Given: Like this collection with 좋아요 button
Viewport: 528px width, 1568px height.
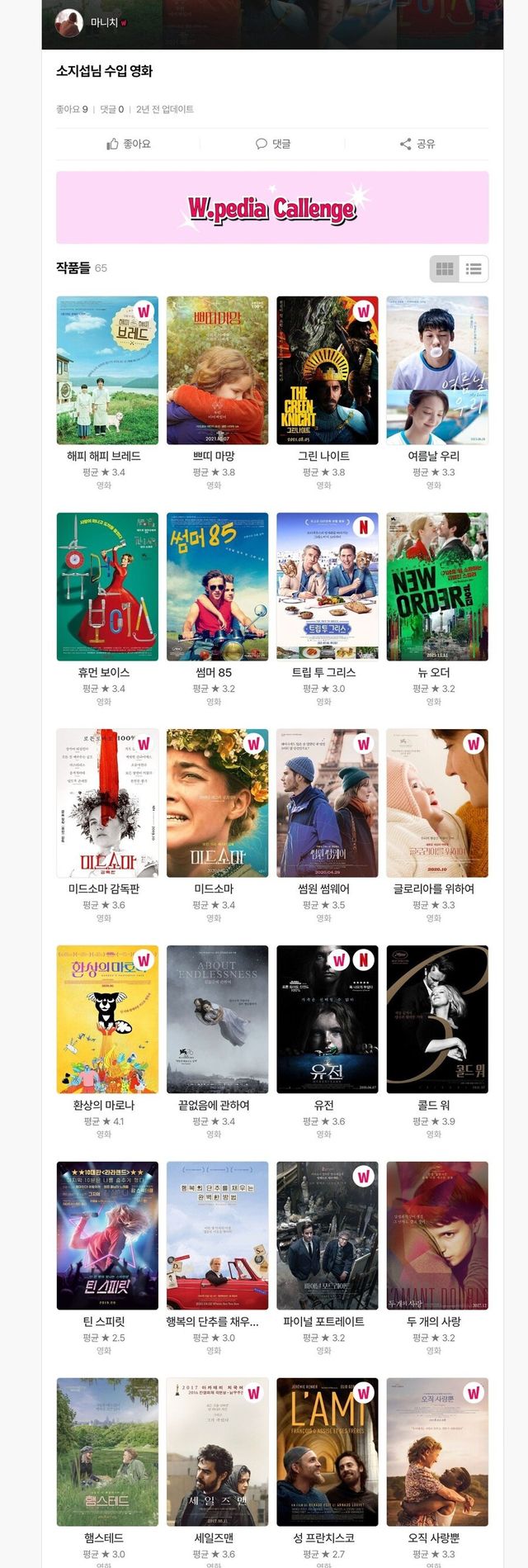Looking at the screenshot, I should click(129, 144).
